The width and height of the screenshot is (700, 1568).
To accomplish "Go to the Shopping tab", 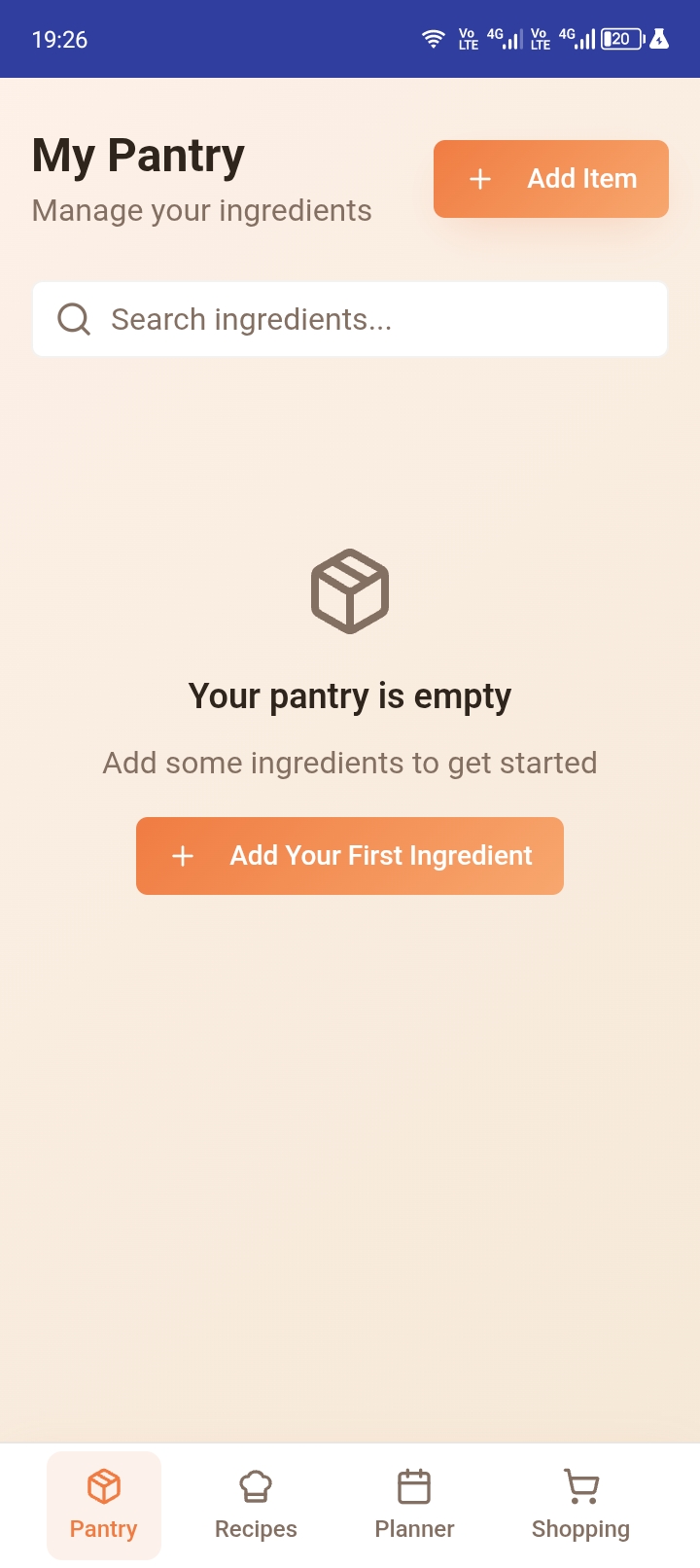I will tap(580, 1505).
